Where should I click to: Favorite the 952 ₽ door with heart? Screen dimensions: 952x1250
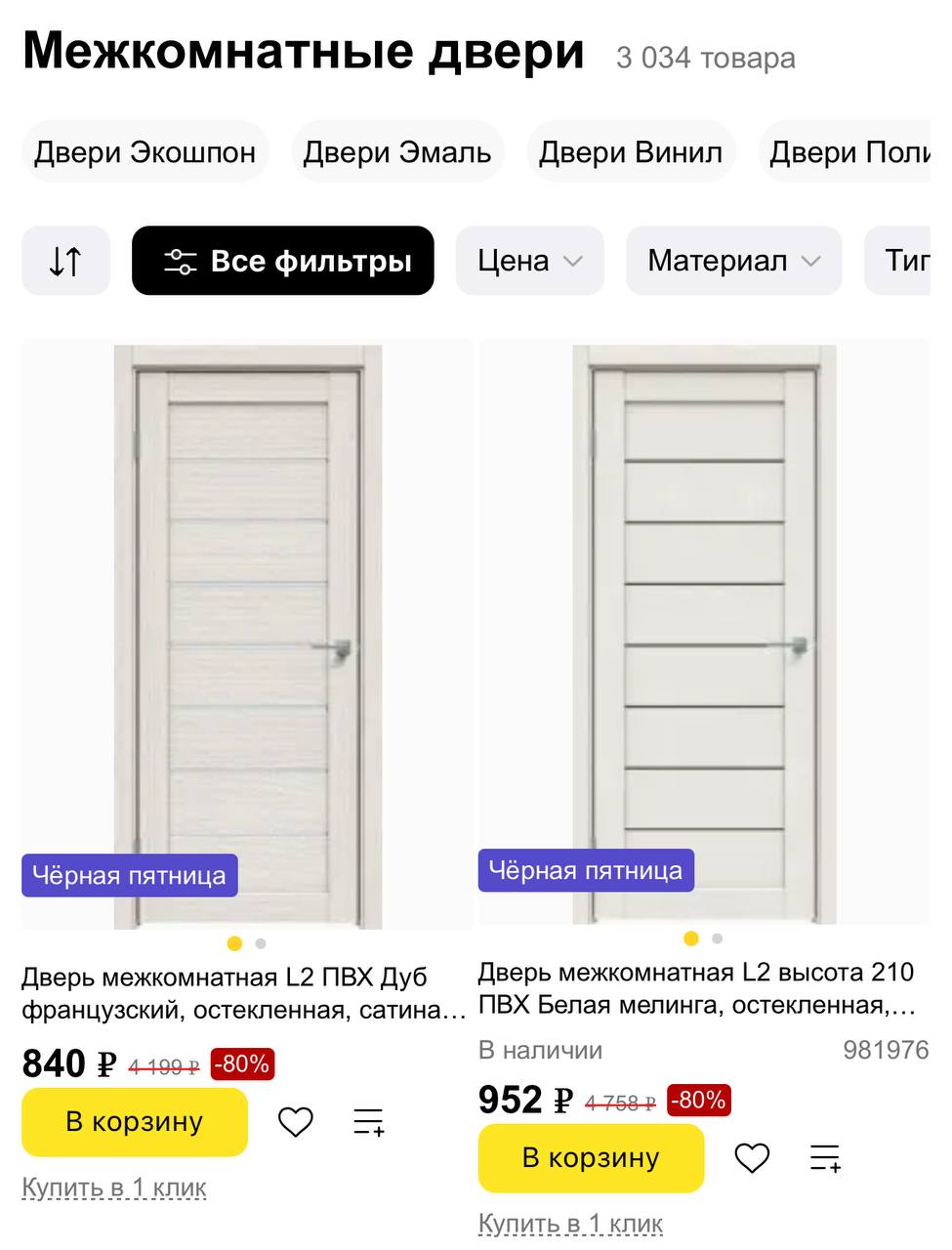click(752, 1158)
